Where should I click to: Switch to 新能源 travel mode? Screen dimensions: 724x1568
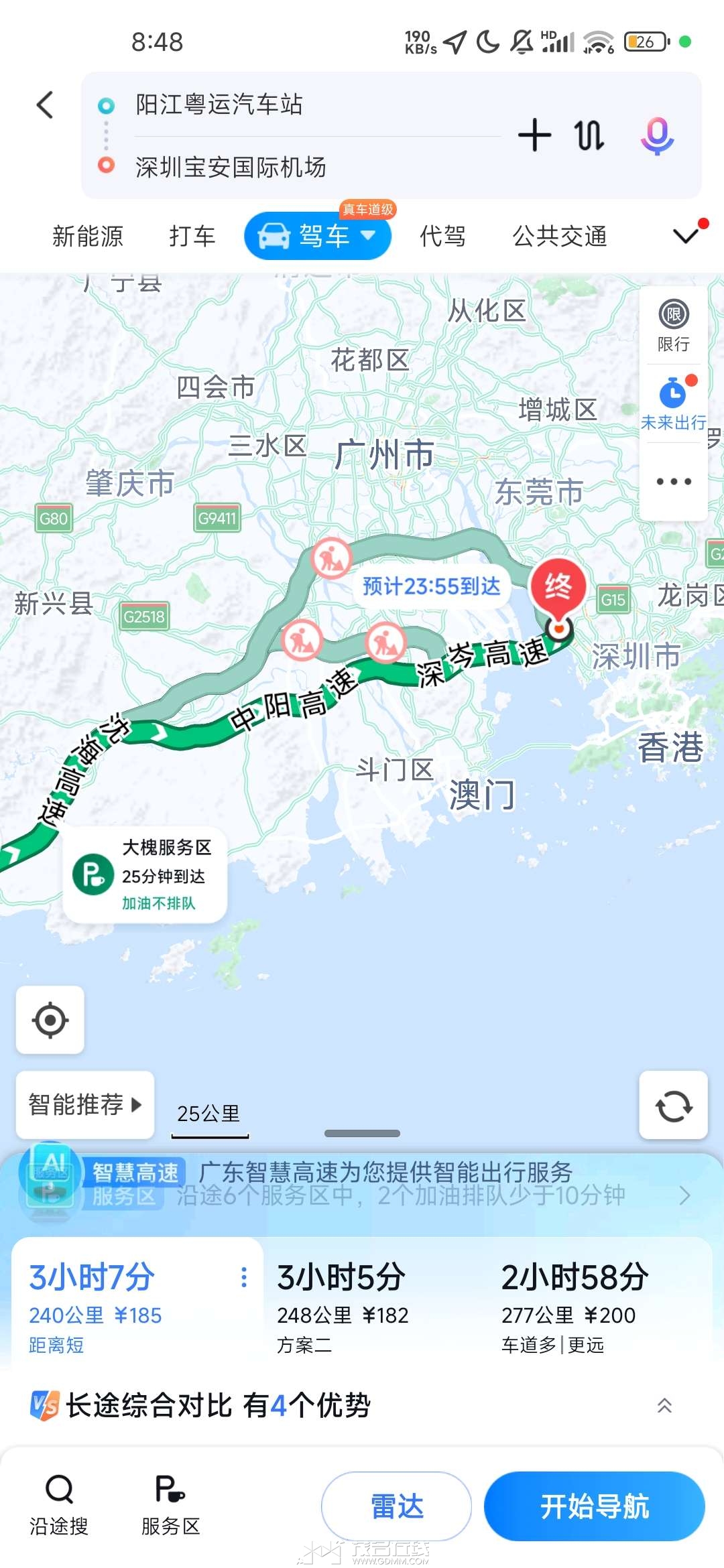pos(88,236)
